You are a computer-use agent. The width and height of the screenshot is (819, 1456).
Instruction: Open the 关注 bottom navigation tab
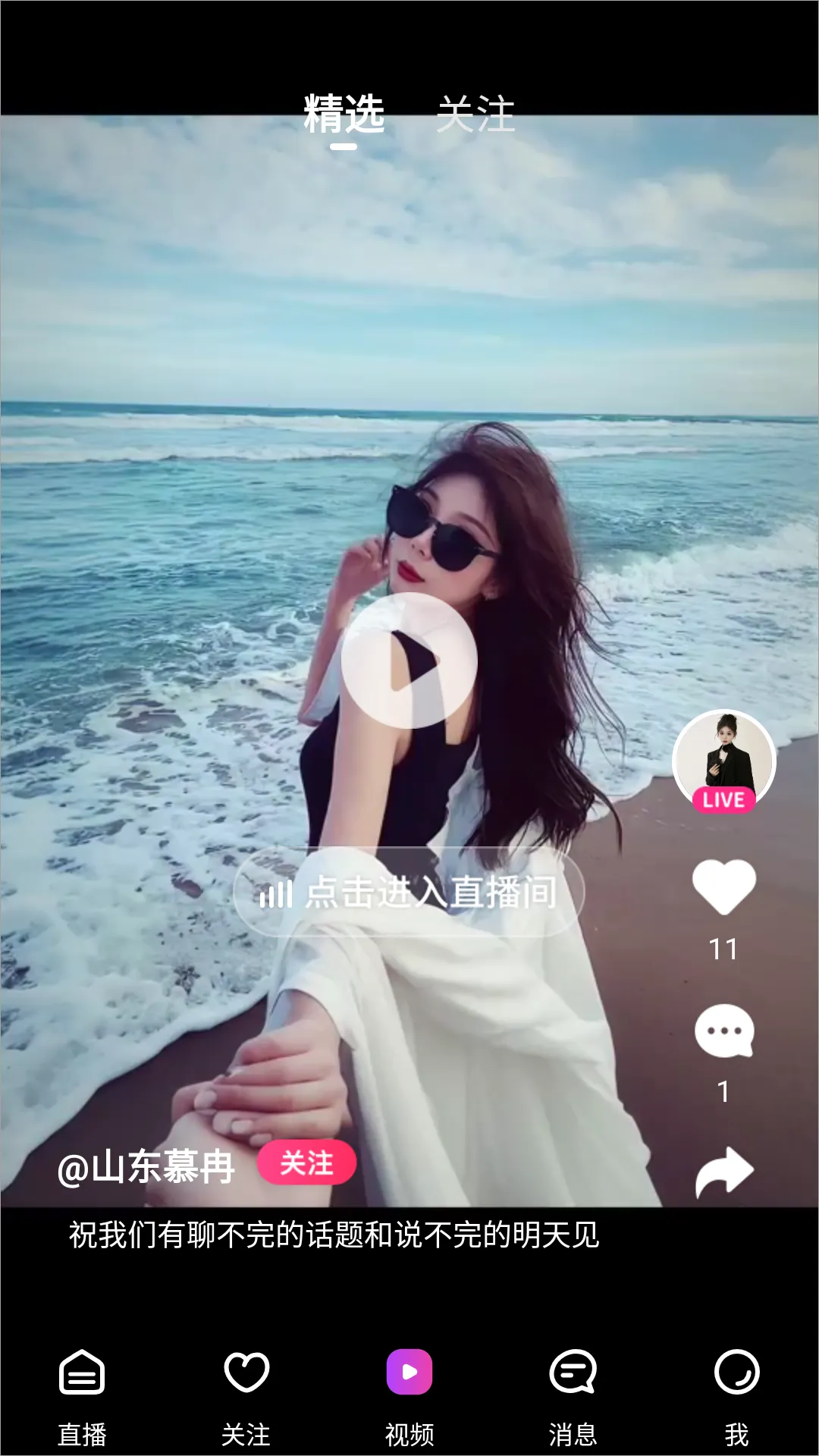point(246,1397)
